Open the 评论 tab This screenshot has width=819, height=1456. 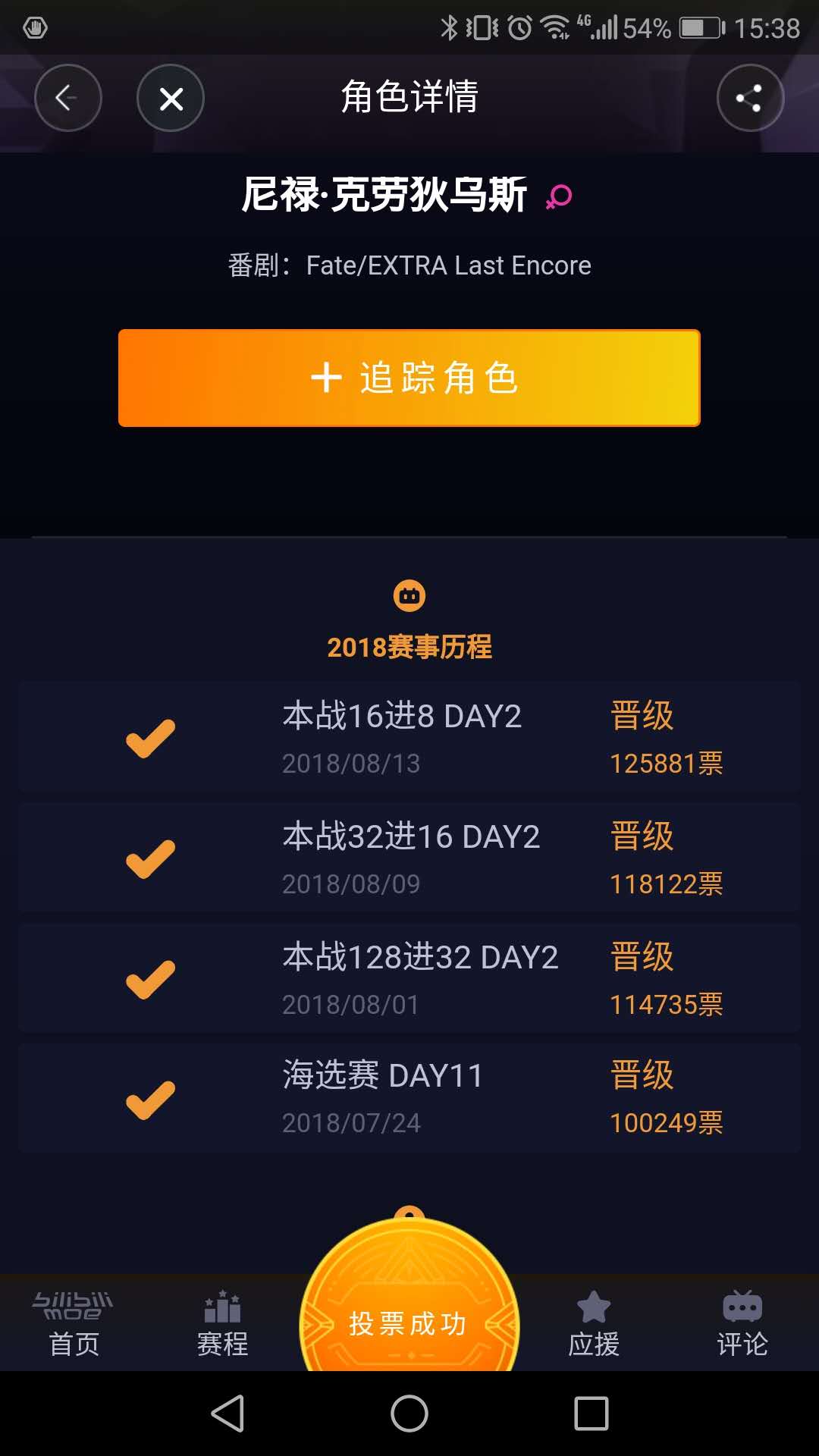(742, 1324)
